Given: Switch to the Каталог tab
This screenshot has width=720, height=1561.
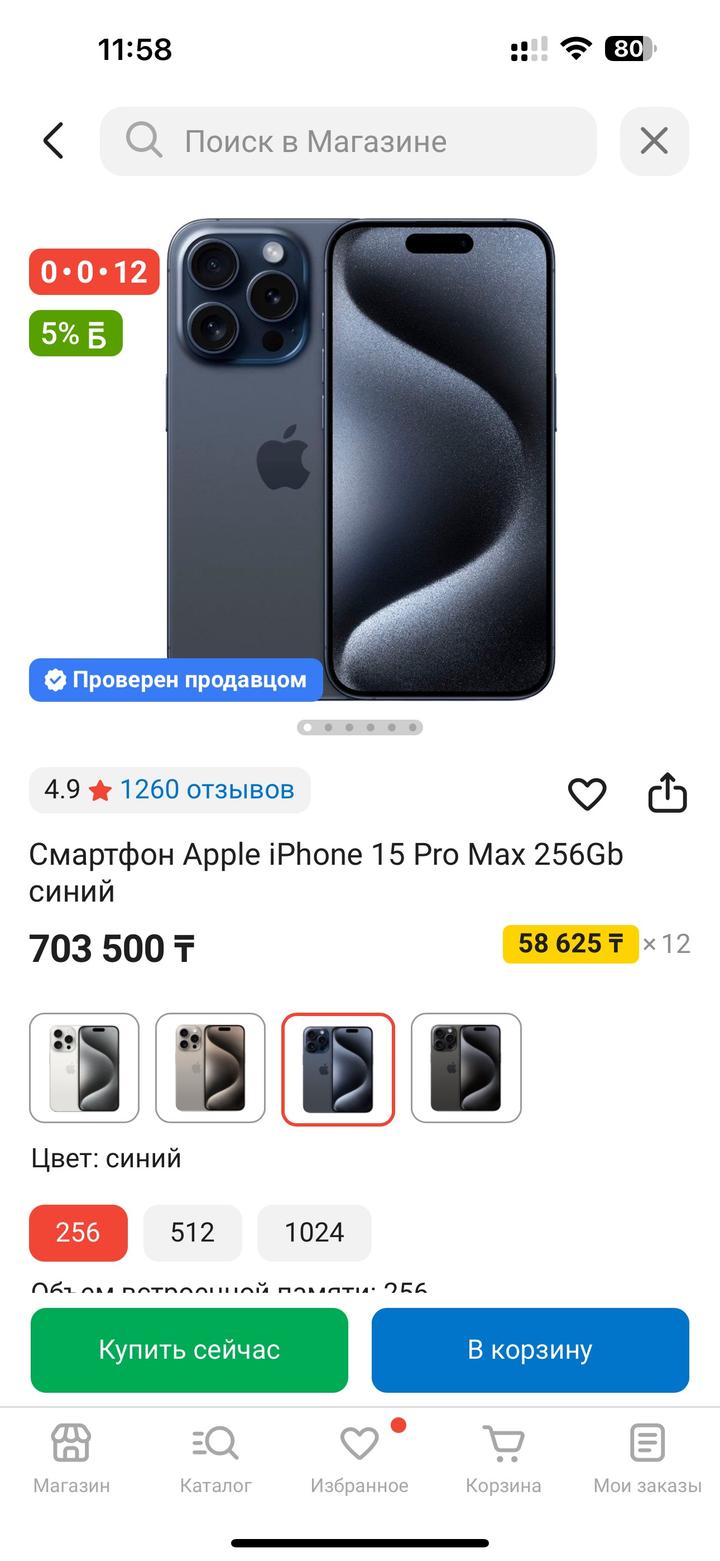Looking at the screenshot, I should (x=215, y=1458).
